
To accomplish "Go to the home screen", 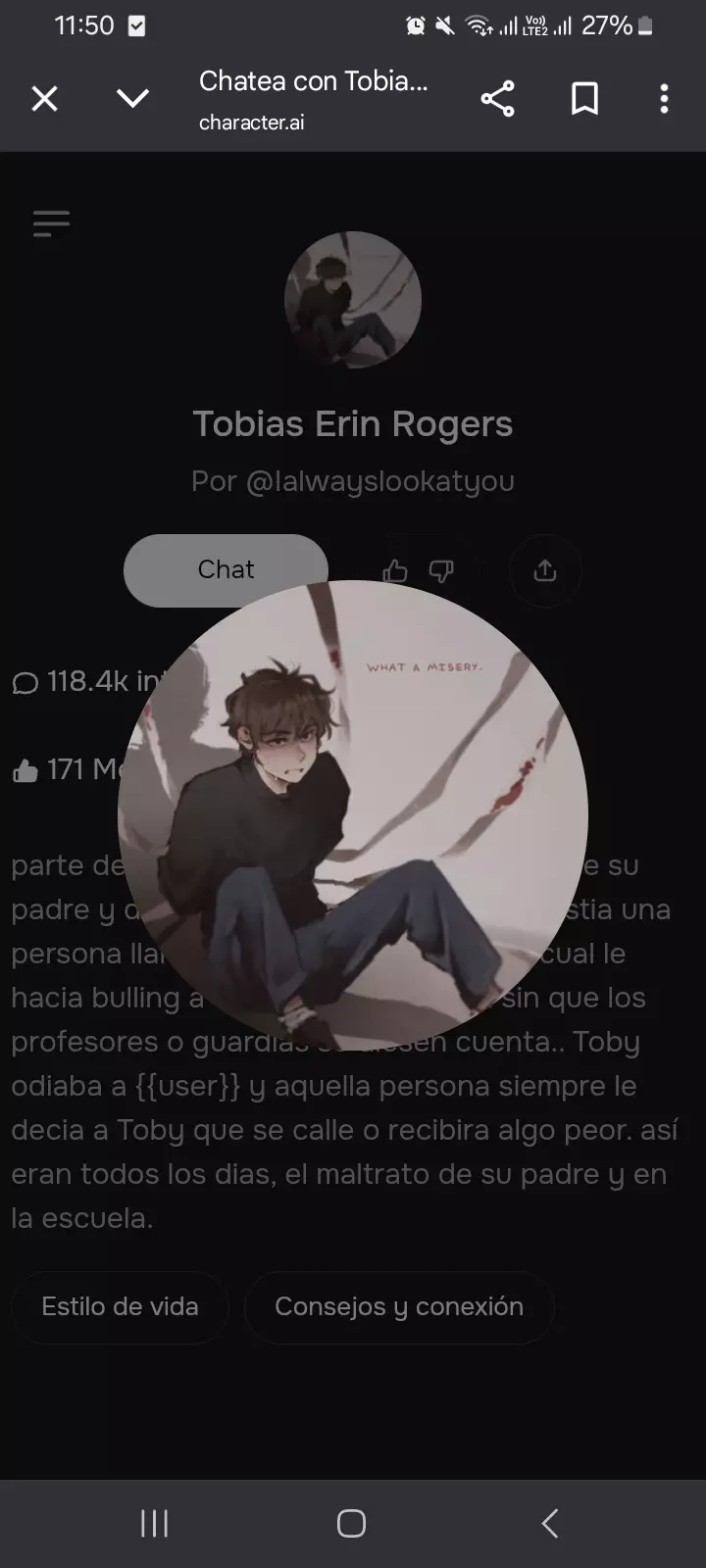I will tap(351, 1523).
